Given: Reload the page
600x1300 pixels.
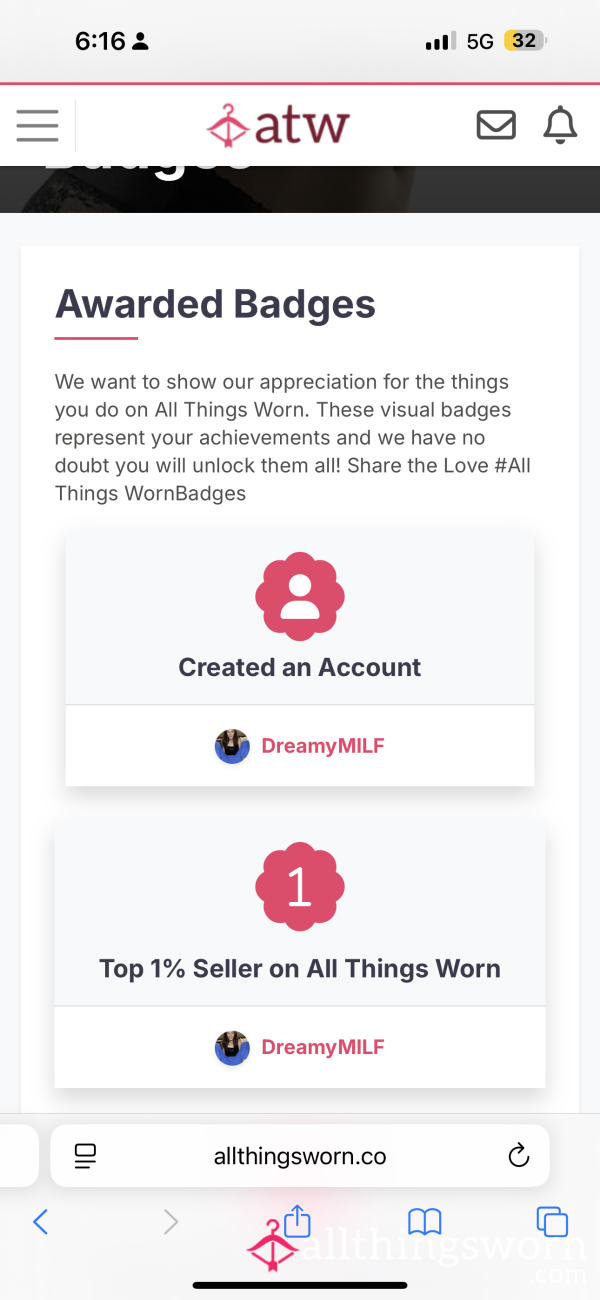Looking at the screenshot, I should [518, 1157].
